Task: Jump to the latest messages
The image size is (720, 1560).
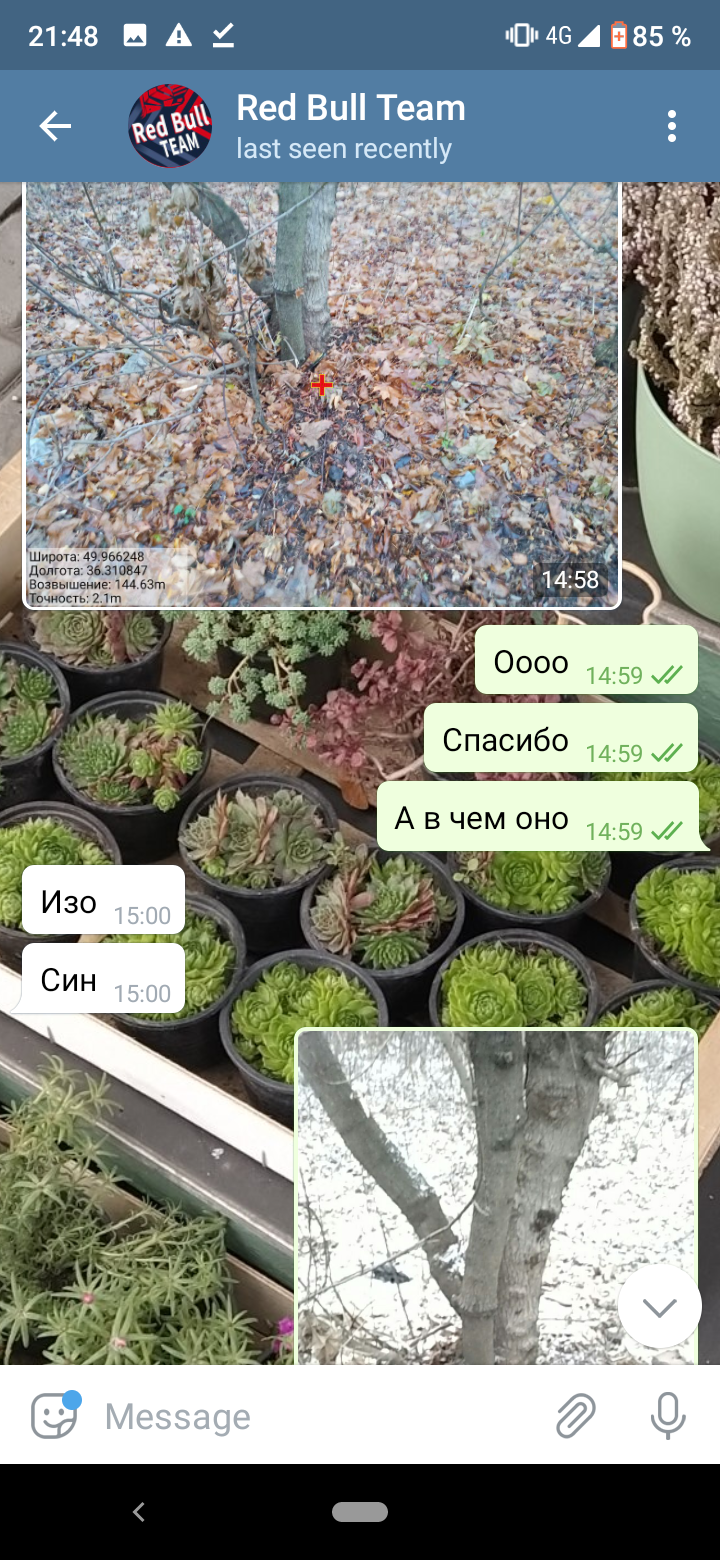Action: [659, 1307]
